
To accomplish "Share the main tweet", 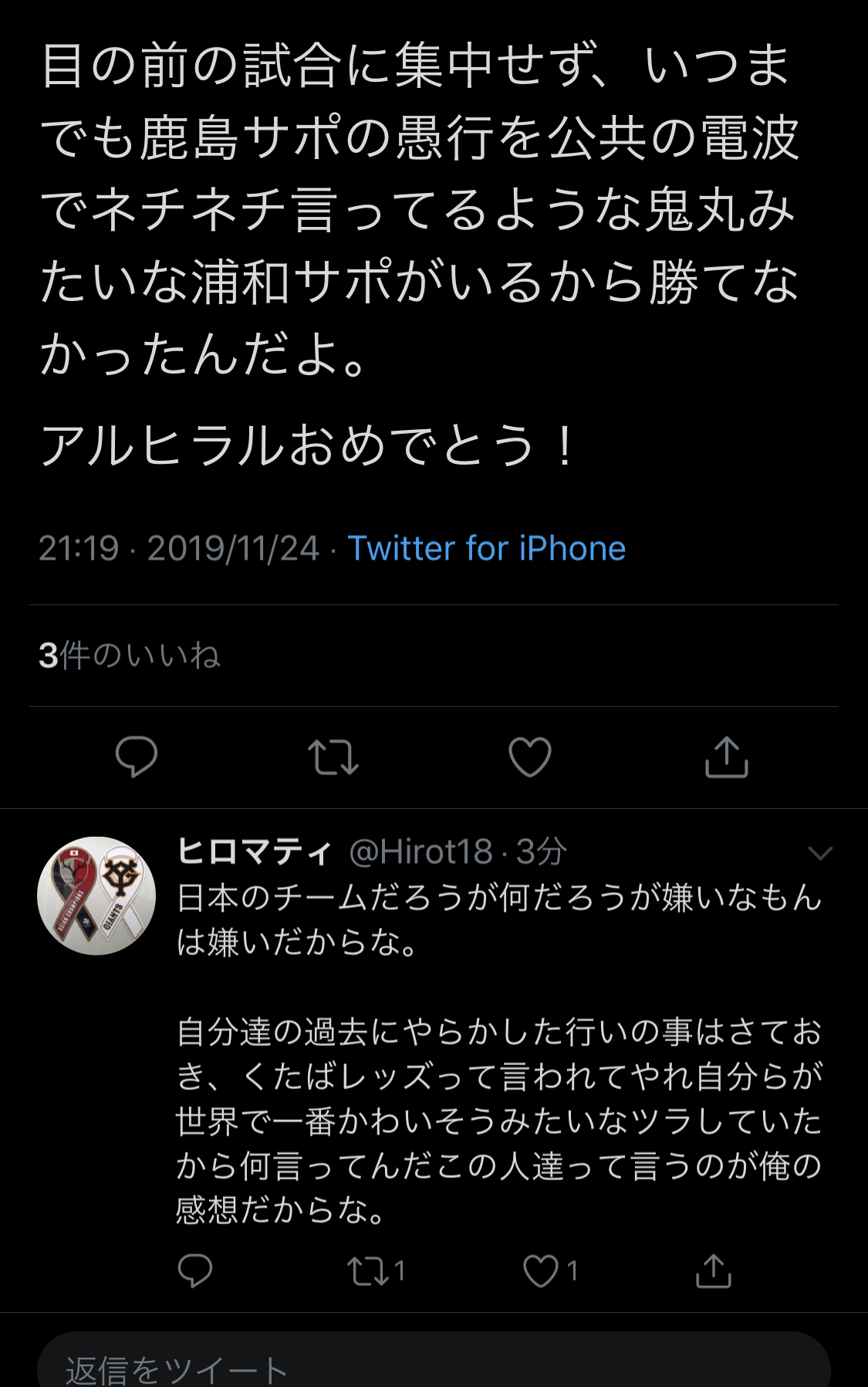I will click(x=727, y=756).
